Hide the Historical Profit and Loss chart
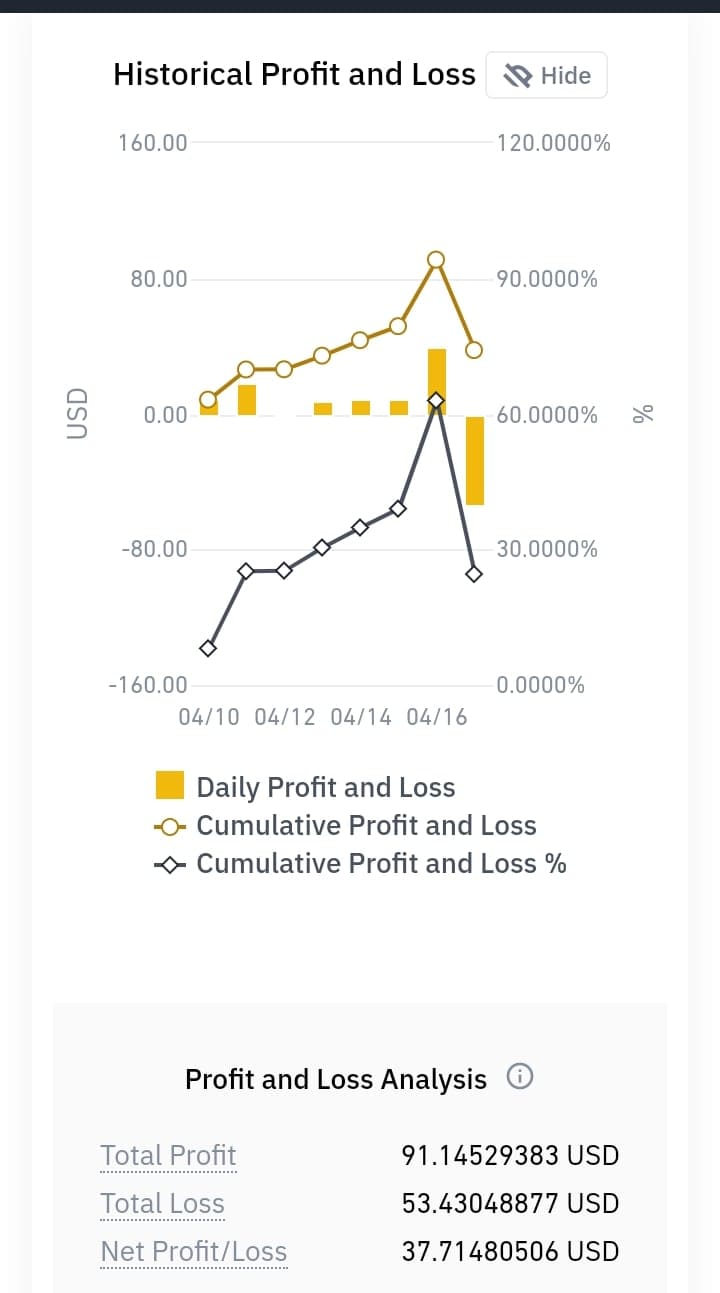 pos(546,75)
